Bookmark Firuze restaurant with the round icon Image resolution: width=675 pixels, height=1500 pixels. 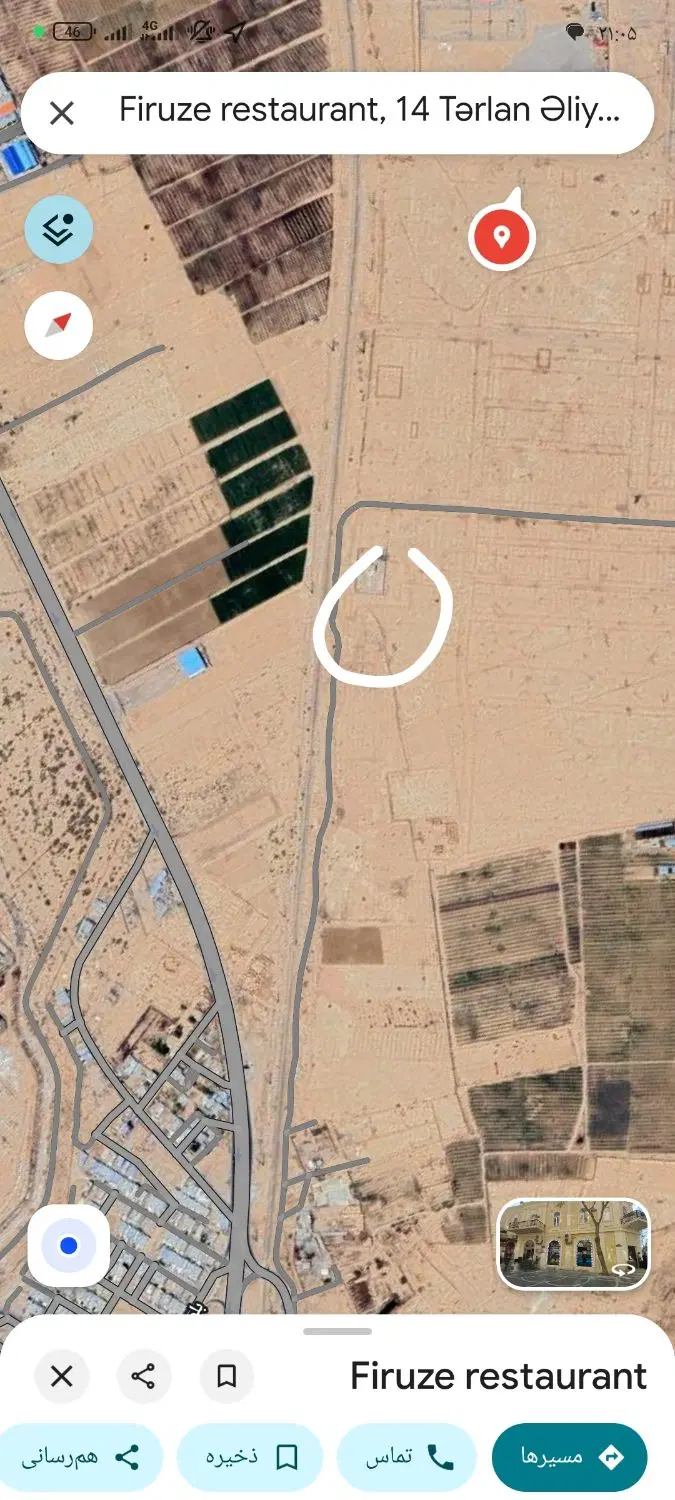pos(227,1377)
